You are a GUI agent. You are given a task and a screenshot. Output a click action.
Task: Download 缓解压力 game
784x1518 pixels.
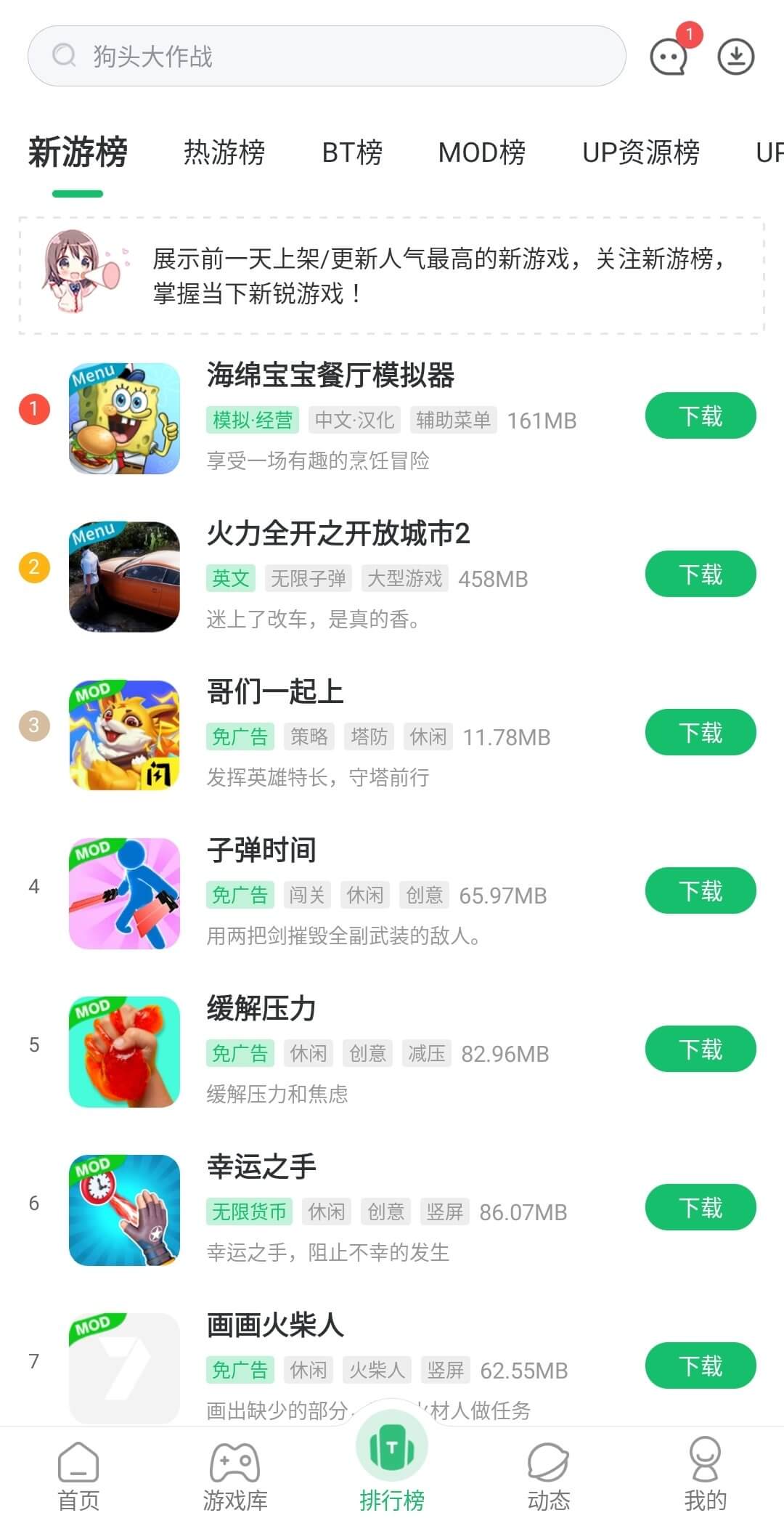[701, 1050]
